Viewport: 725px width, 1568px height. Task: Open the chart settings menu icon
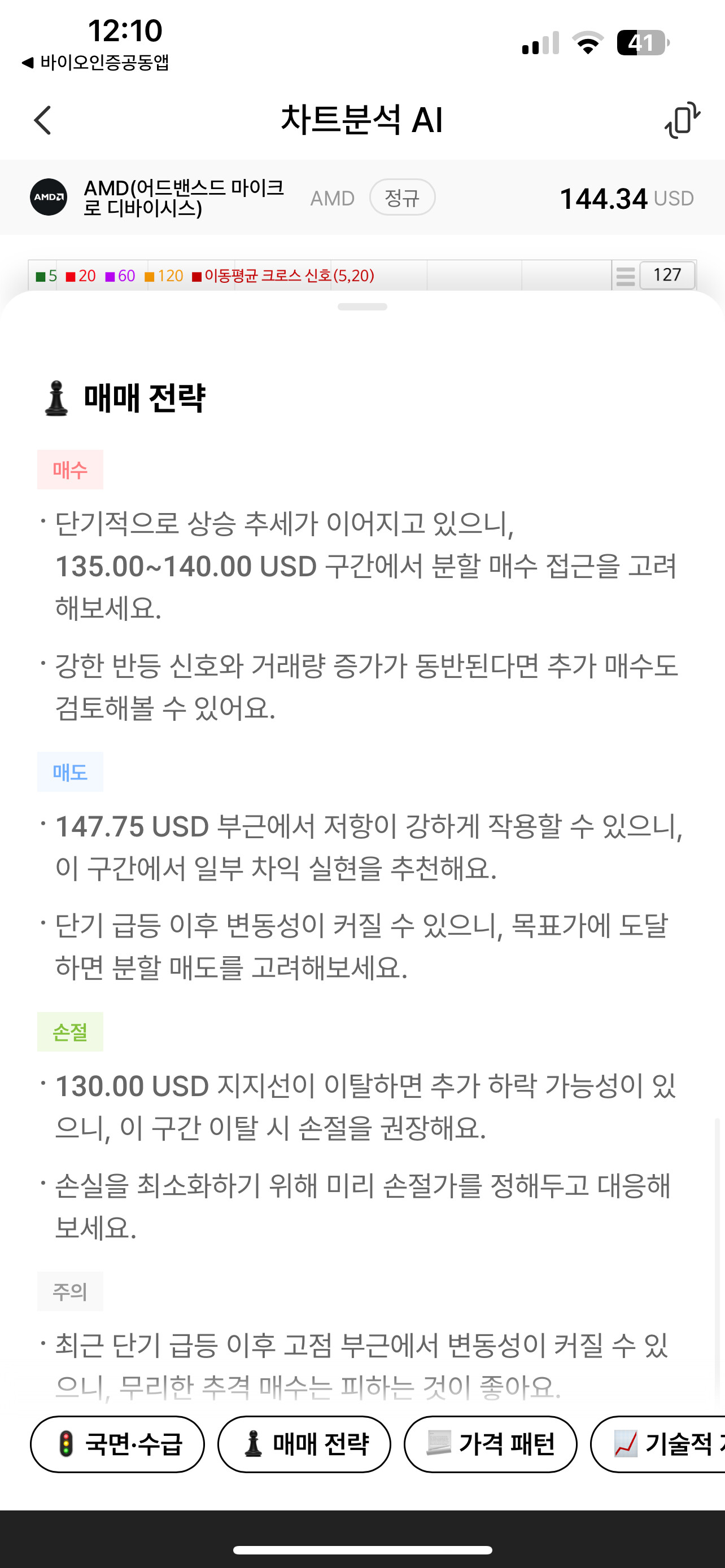click(625, 276)
